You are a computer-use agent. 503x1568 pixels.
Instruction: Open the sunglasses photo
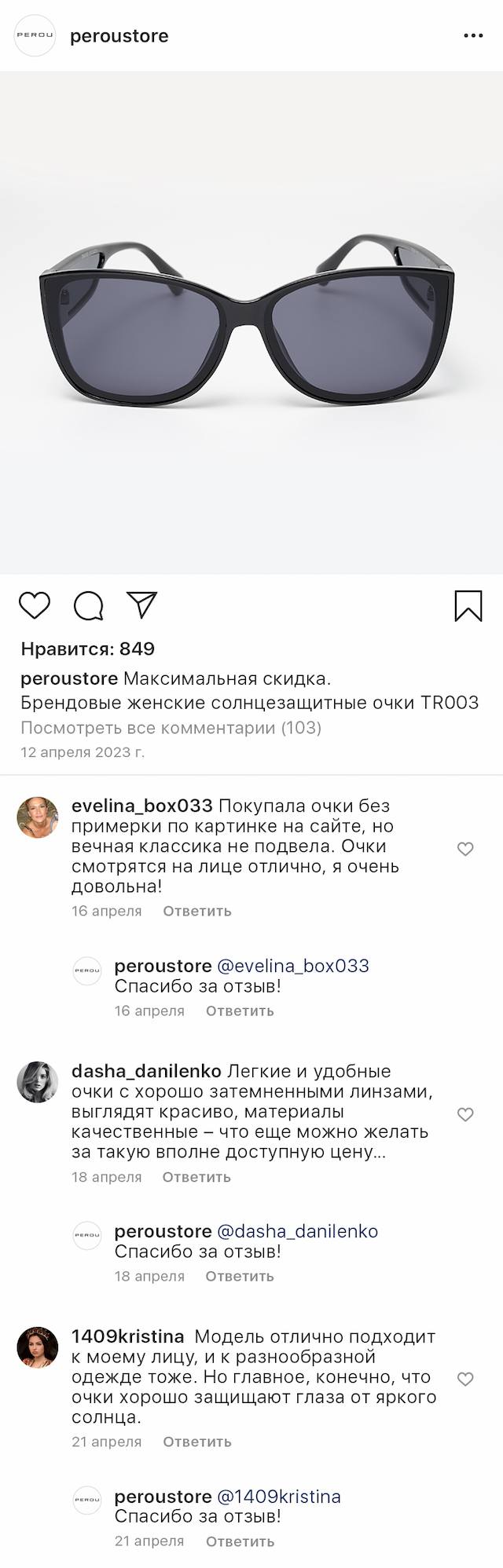251,322
